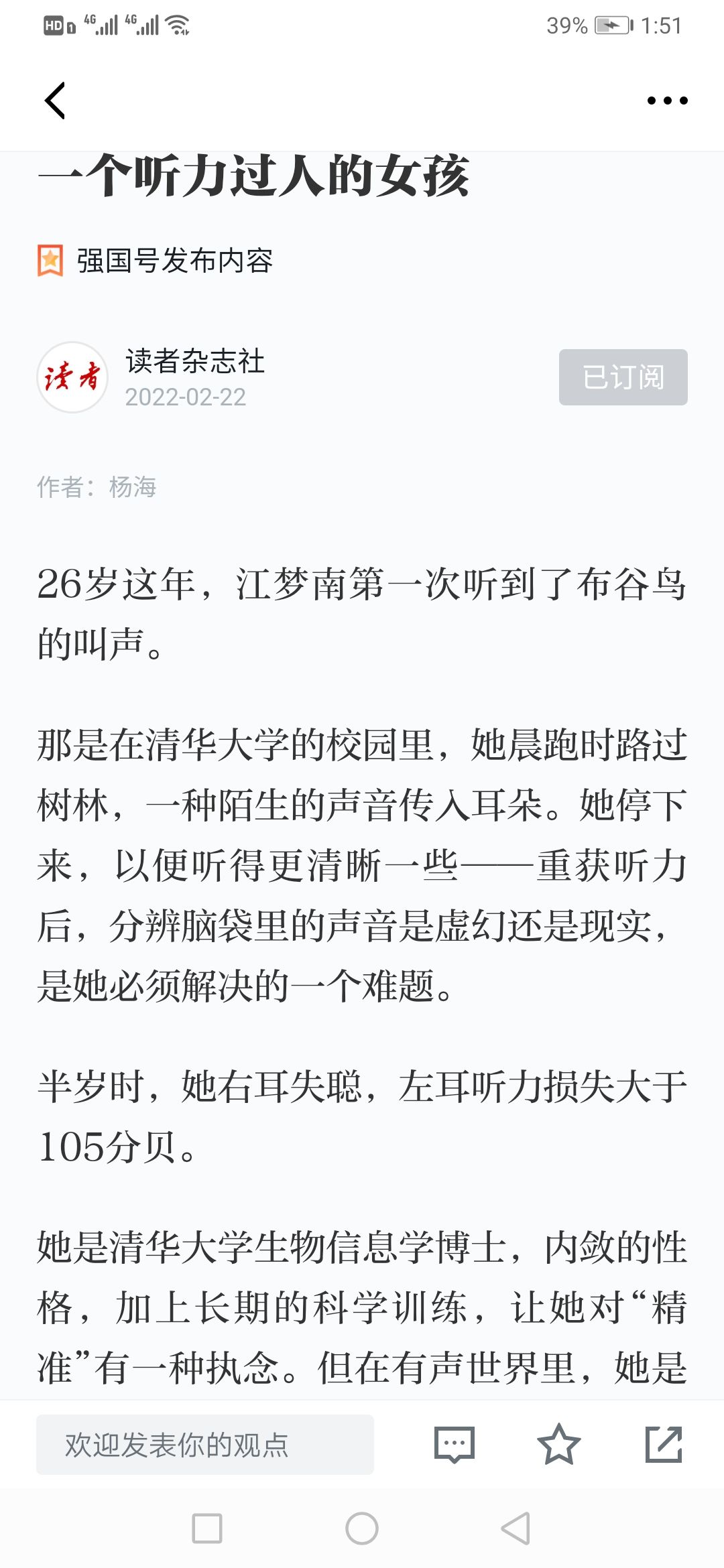
Task: Open recent apps from navigation bar
Action: pos(207,1528)
